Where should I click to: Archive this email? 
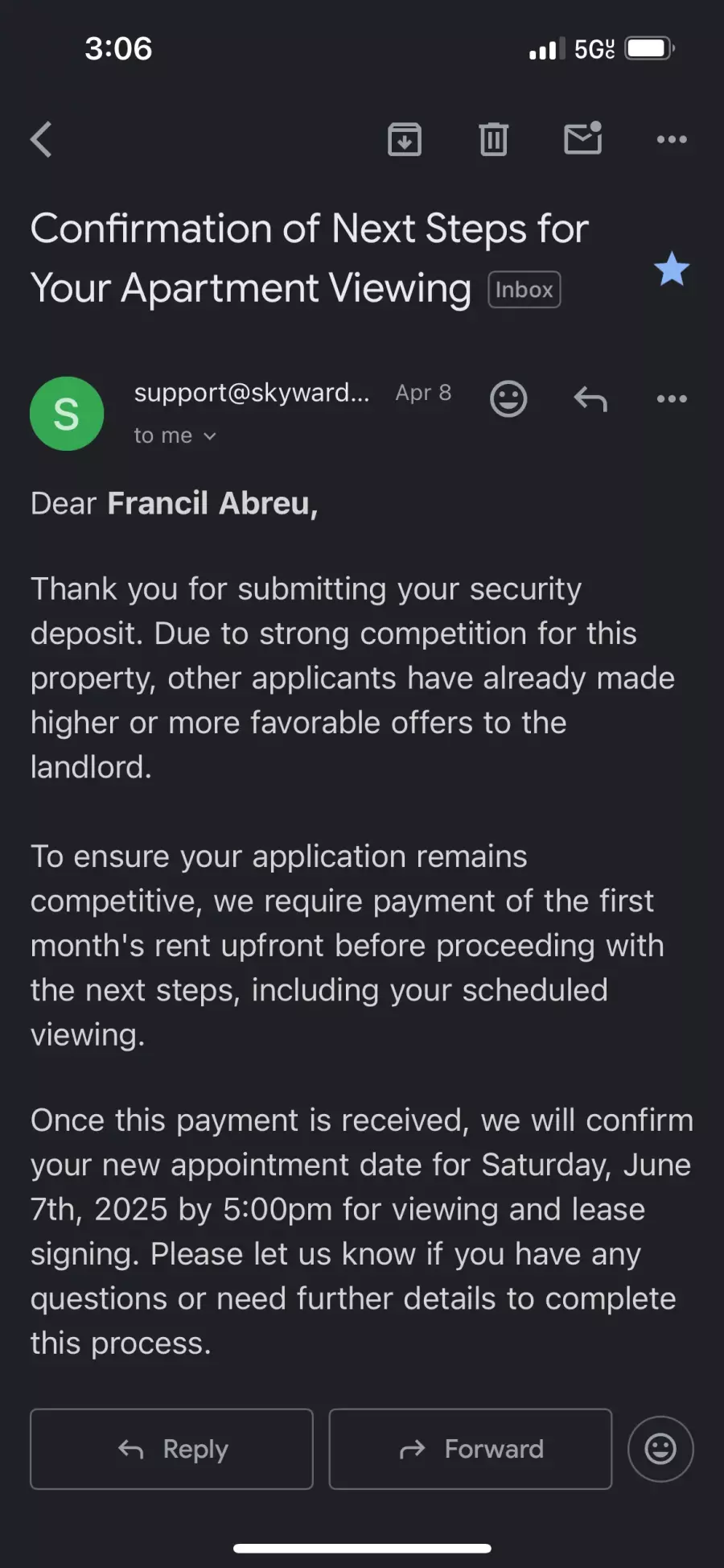[x=405, y=139]
